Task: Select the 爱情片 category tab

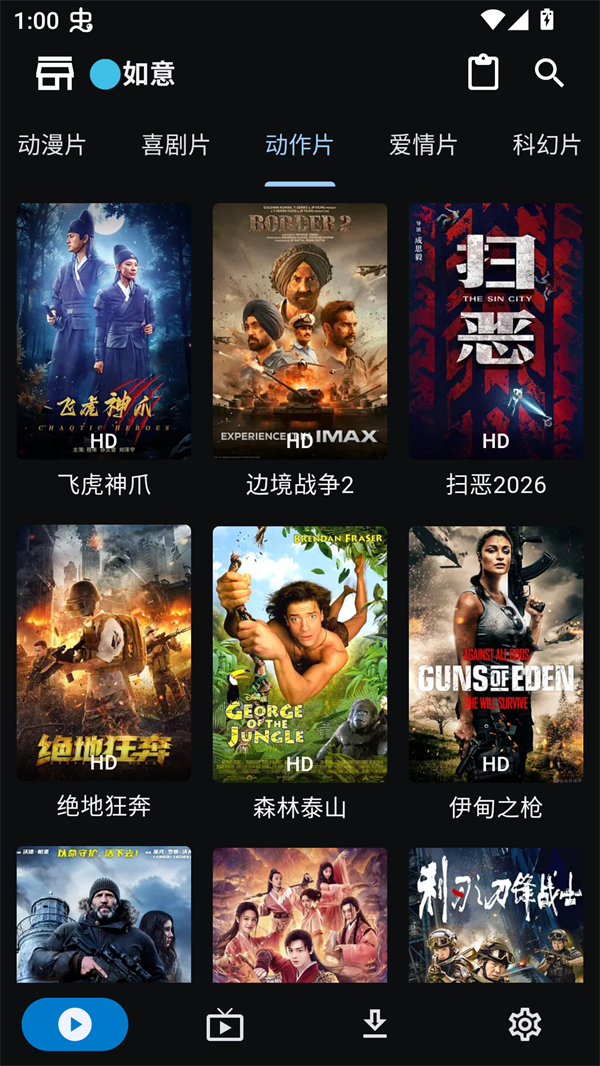Action: point(423,145)
